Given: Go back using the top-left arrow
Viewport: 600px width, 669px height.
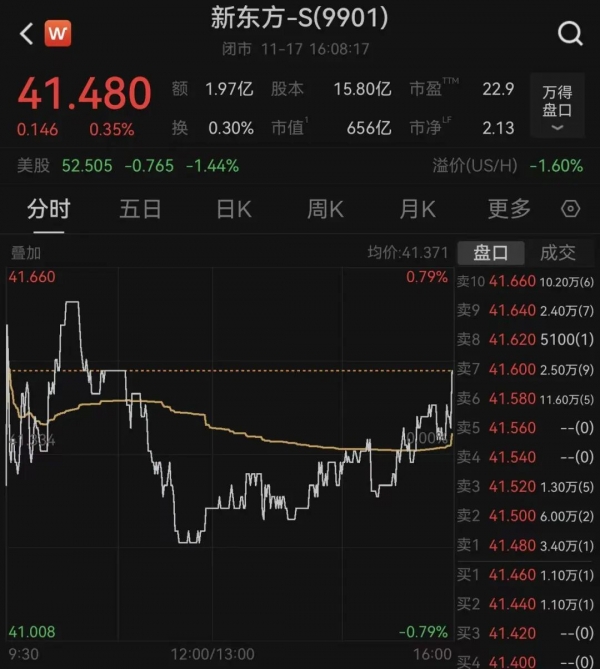Looking at the screenshot, I should (26, 33).
